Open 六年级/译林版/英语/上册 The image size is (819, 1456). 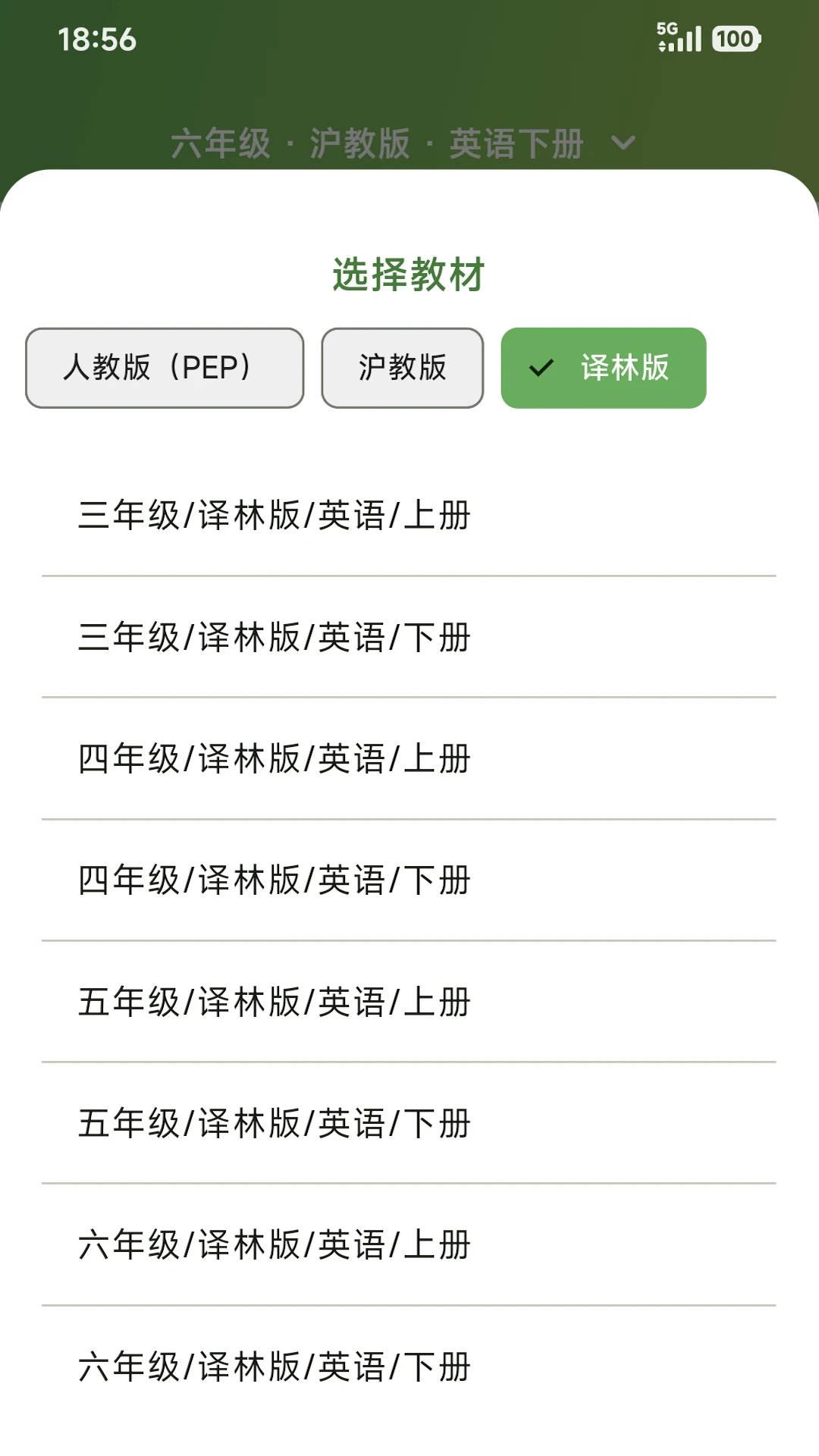click(408, 1245)
